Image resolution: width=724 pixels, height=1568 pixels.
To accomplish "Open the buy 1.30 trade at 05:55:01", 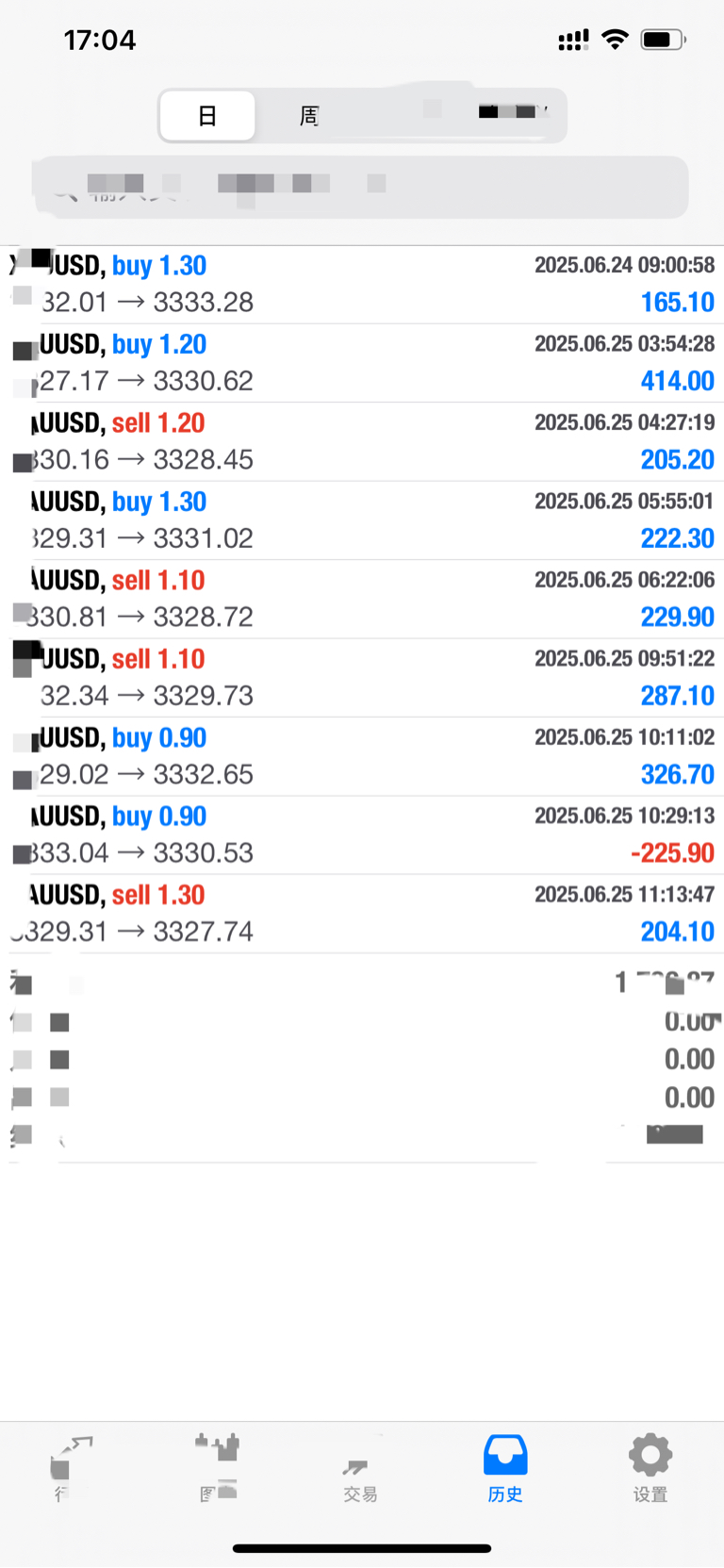I will 362,520.
